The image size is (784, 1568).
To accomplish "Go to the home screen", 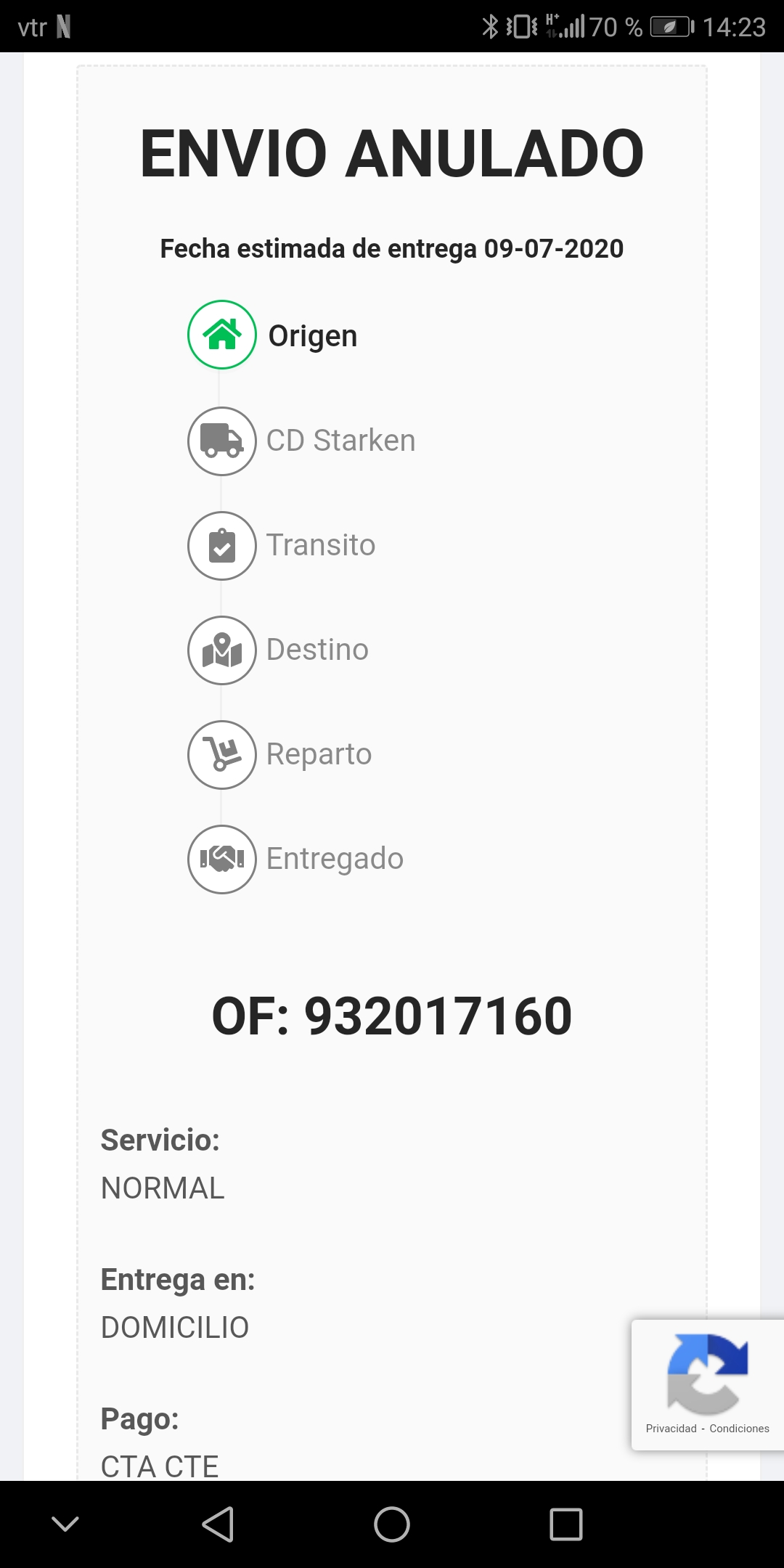I will point(392,1524).
